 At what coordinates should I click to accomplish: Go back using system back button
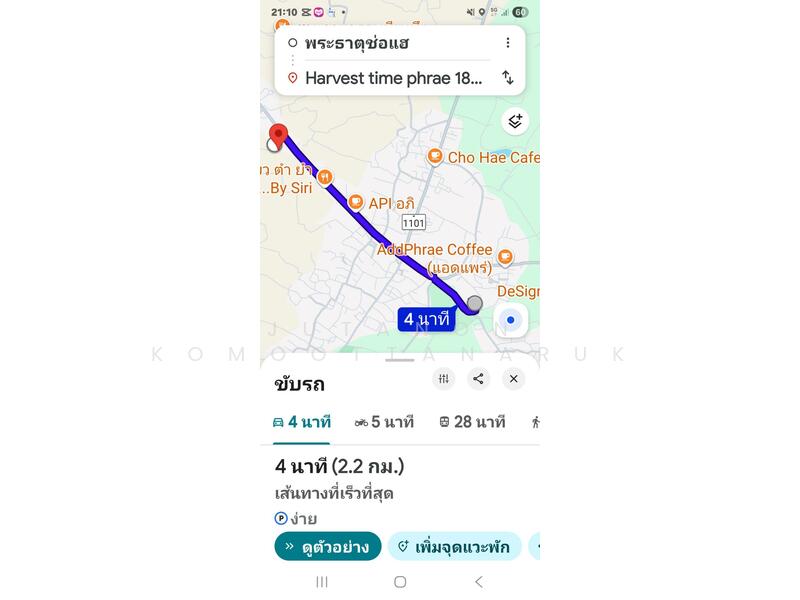click(478, 582)
